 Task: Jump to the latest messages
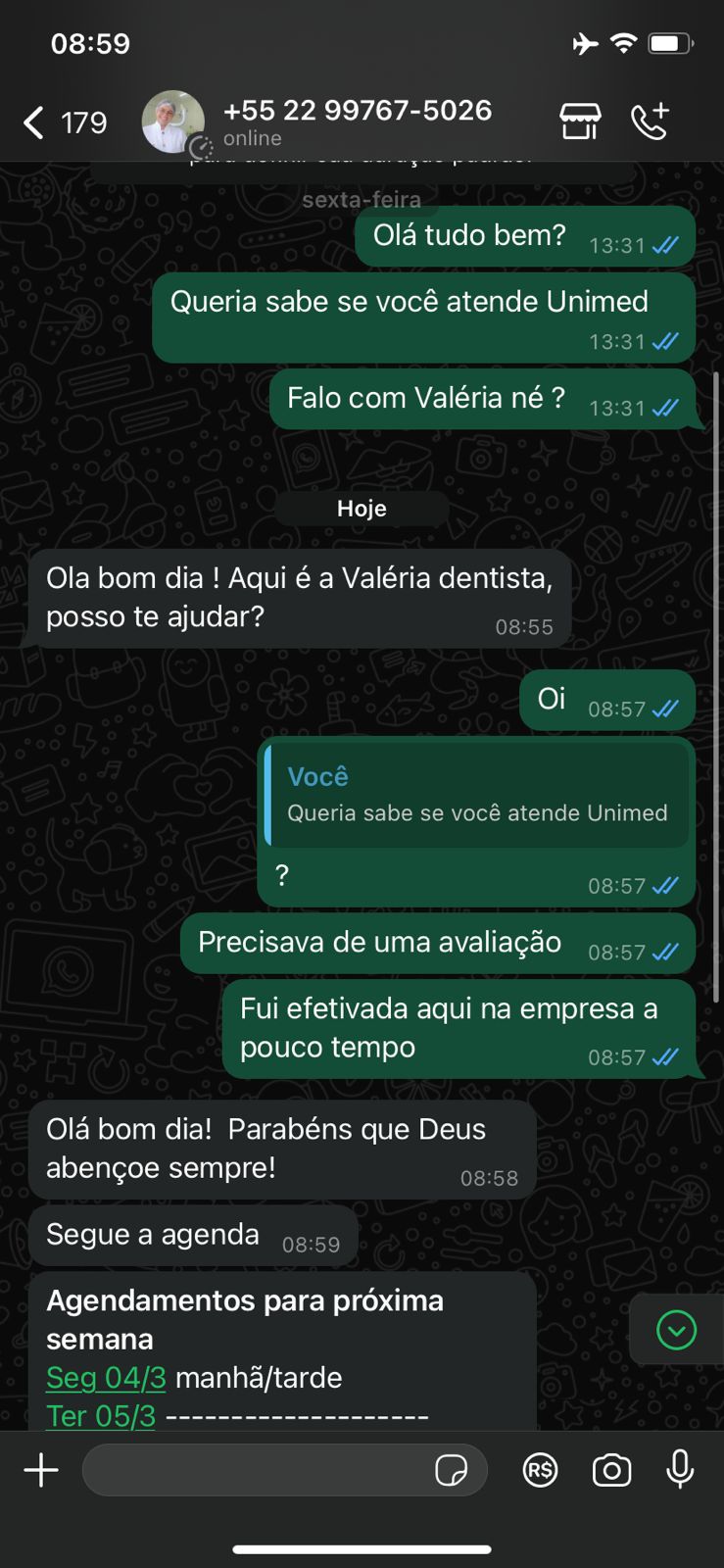676,1330
